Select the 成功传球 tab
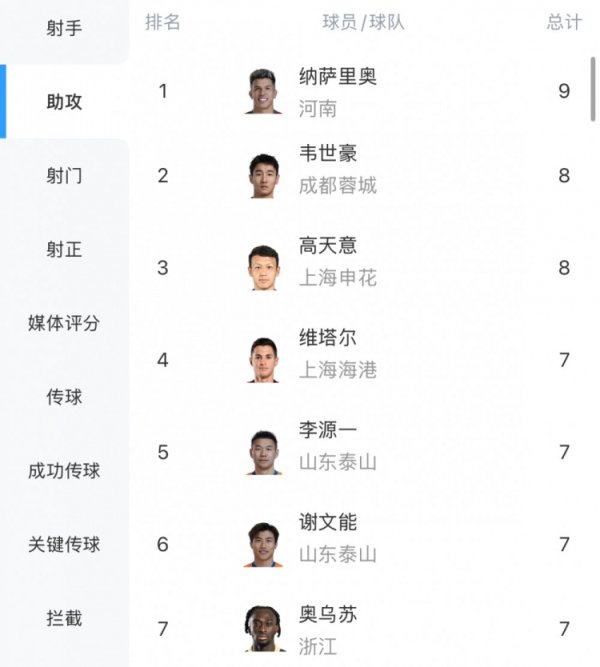600x667 pixels. coord(64,471)
